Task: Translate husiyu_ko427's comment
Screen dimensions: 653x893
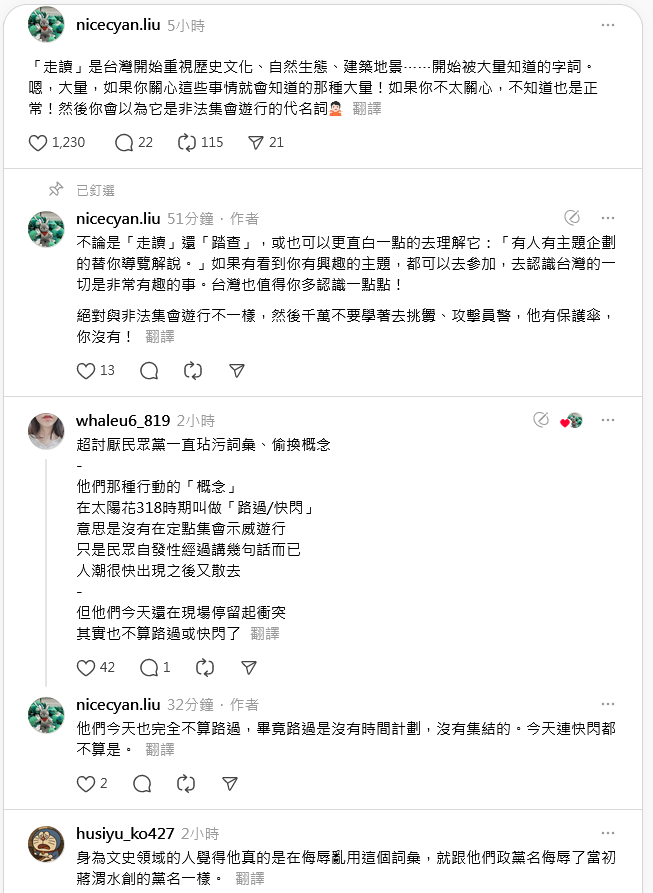Action: pyautogui.click(x=250, y=879)
